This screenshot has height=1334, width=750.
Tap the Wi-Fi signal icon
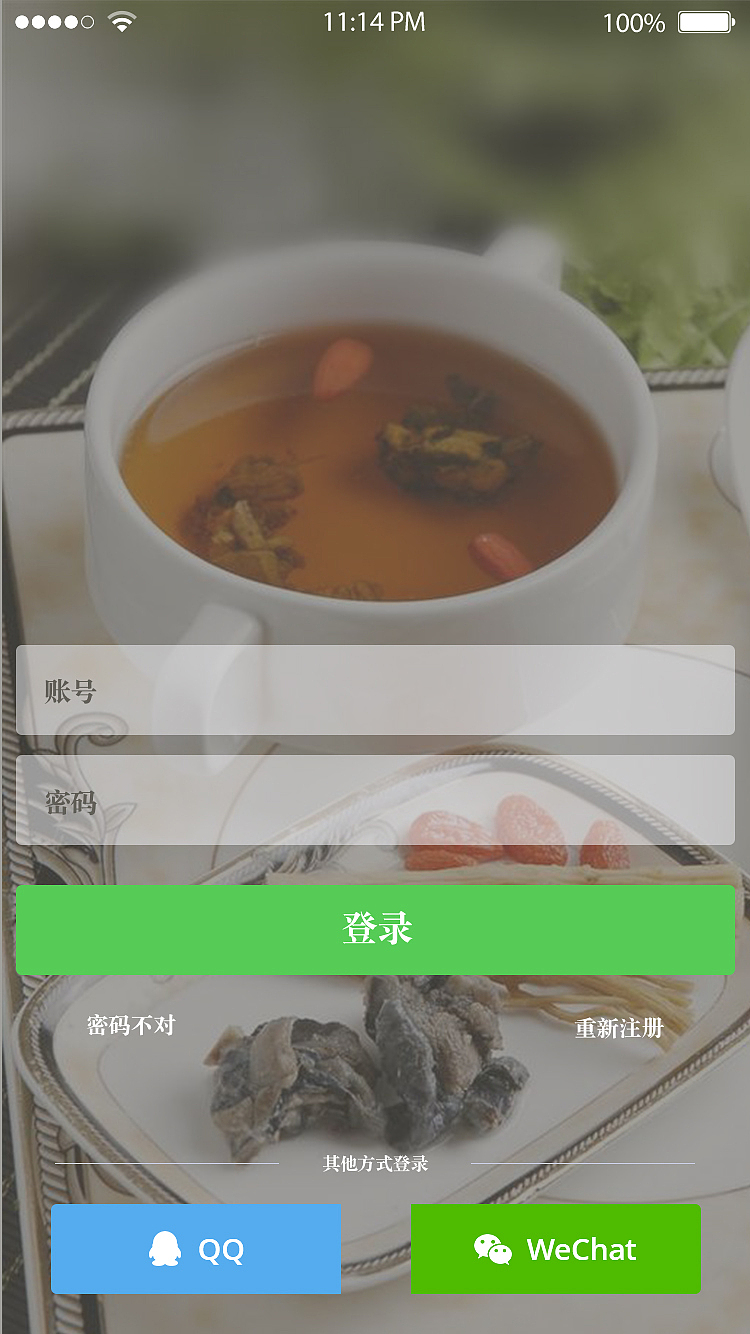tap(120, 20)
